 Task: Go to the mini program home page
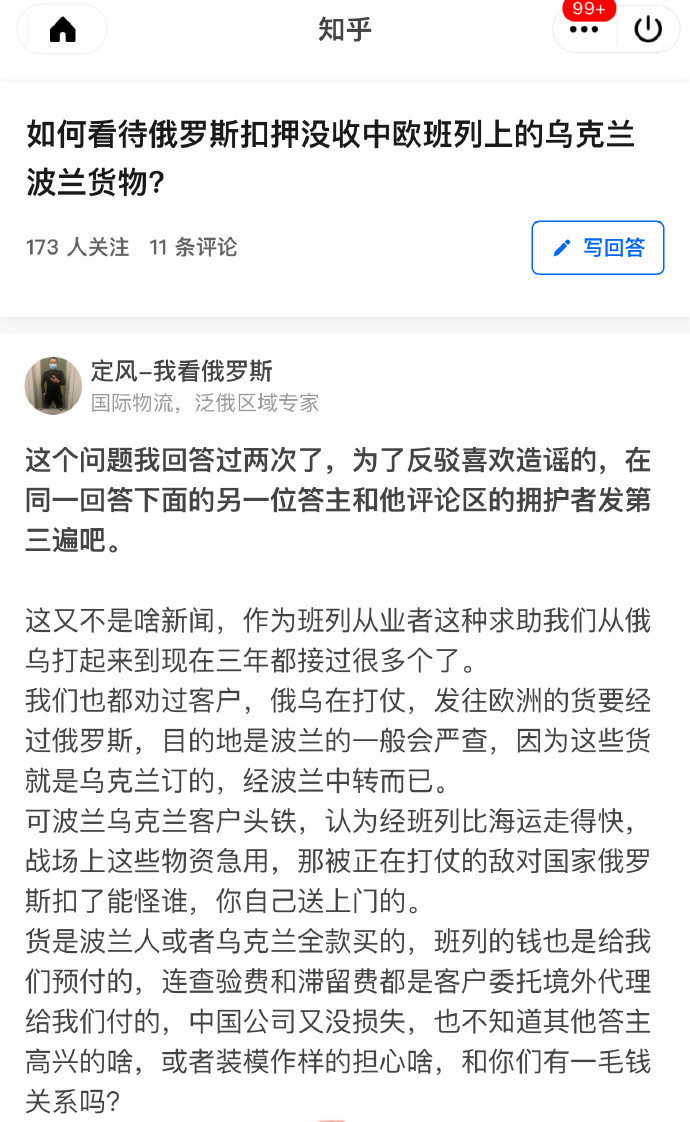point(62,30)
